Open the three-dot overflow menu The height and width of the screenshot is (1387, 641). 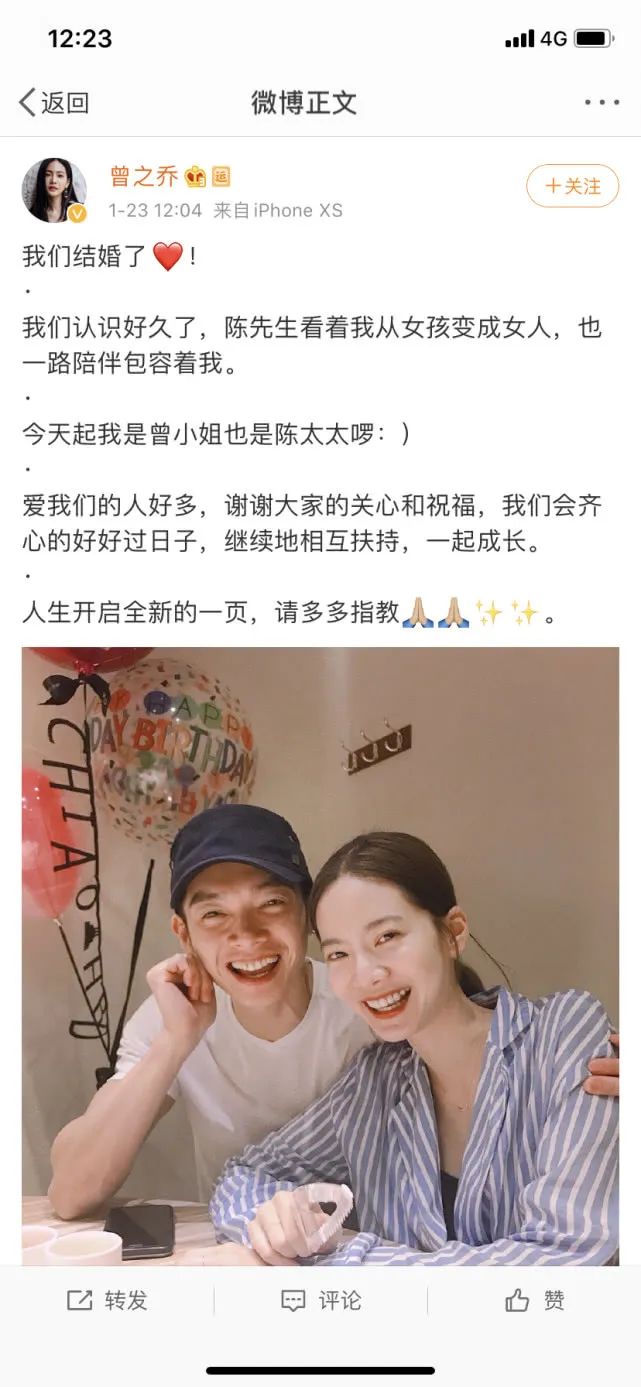[x=601, y=102]
